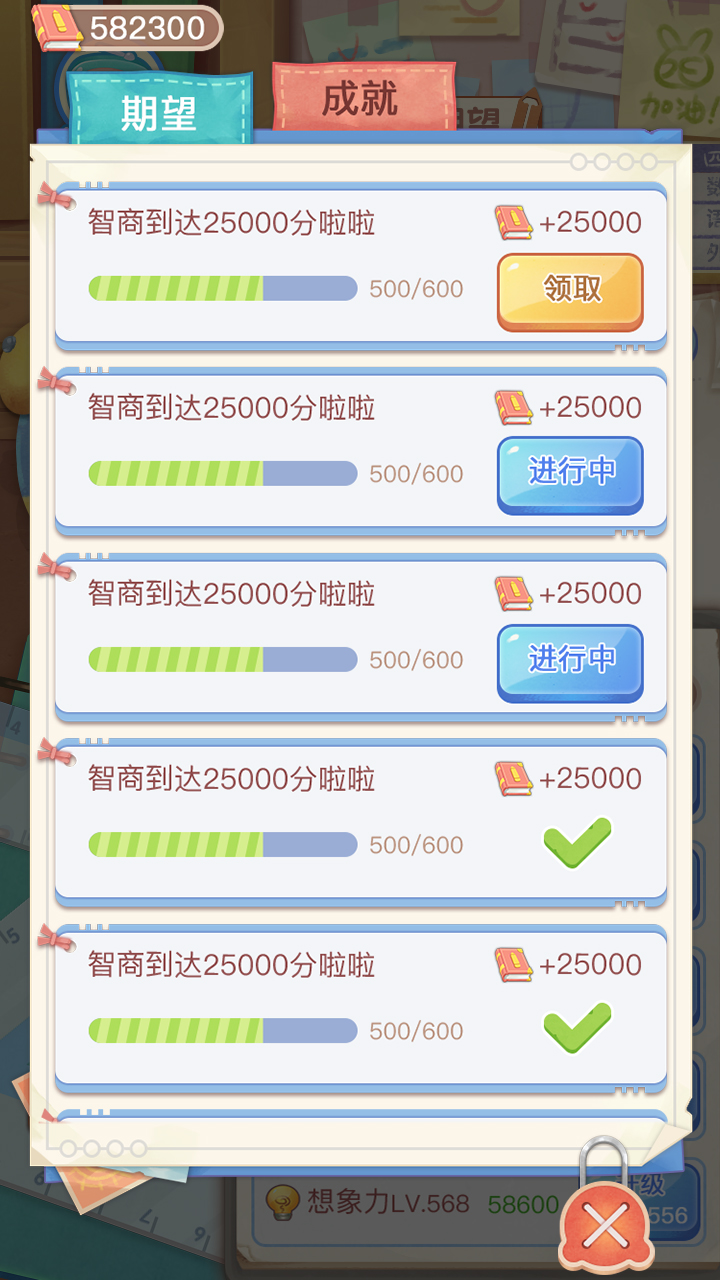This screenshot has height=1280, width=720.
Task: Click 进行中 on the third quest card
Action: (569, 660)
